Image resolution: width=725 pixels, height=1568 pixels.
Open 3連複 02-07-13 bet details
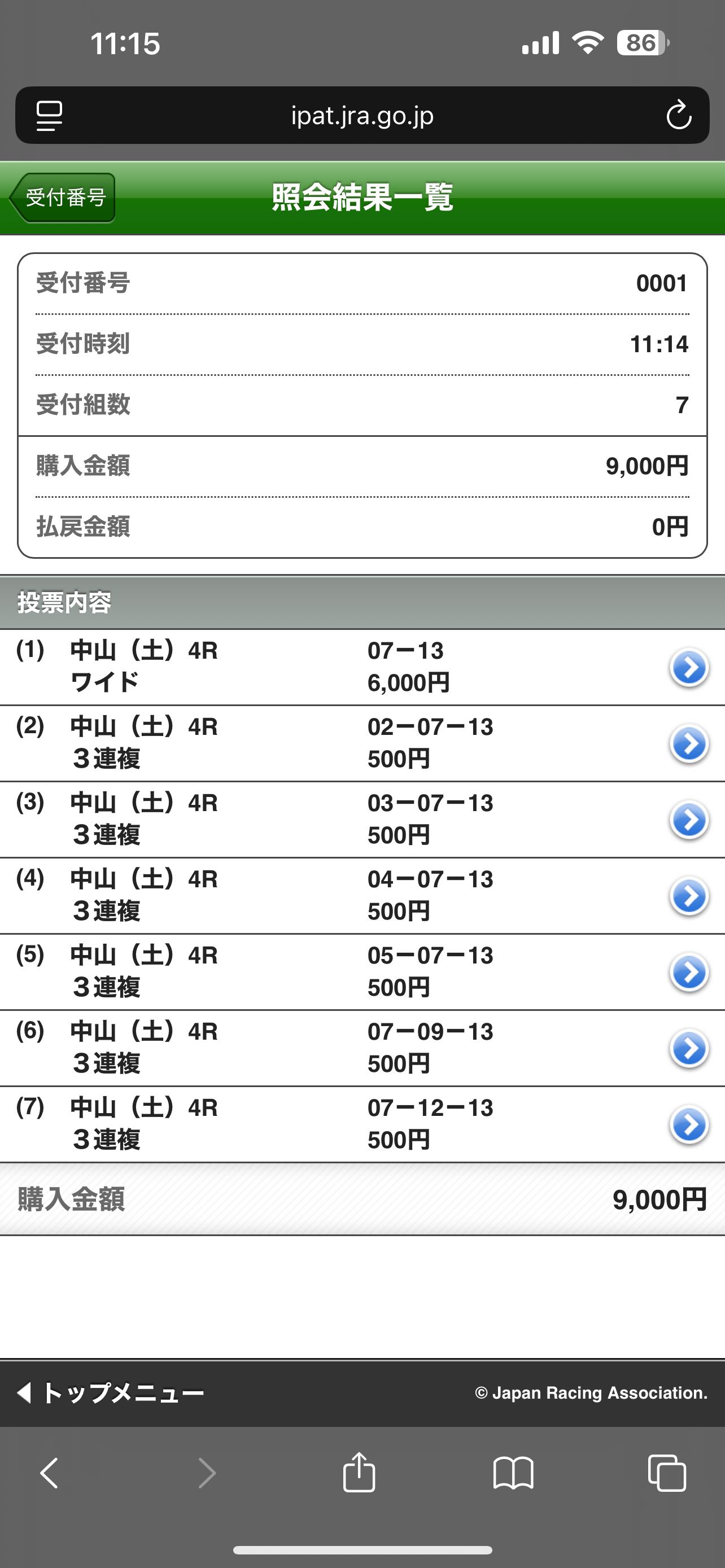tap(688, 744)
